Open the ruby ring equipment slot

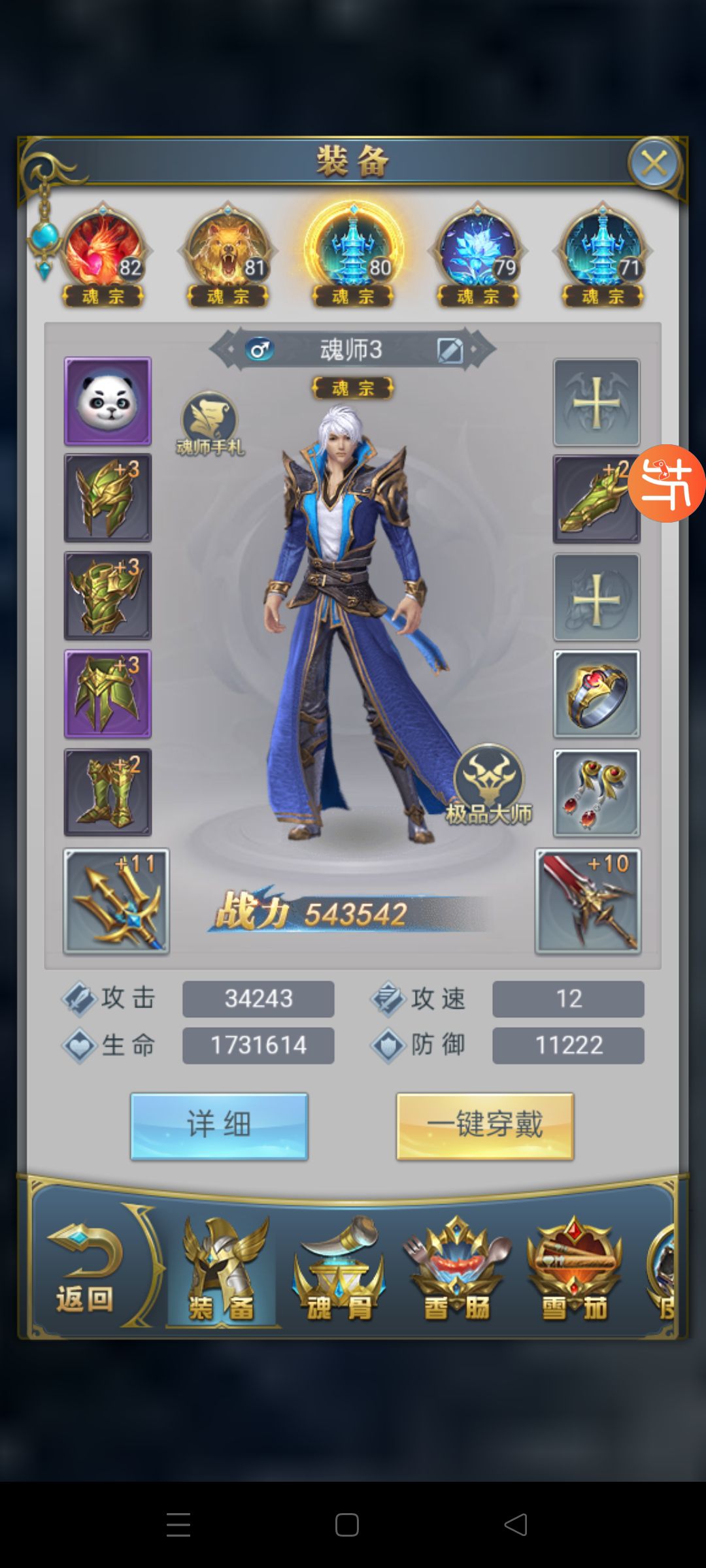tap(596, 694)
